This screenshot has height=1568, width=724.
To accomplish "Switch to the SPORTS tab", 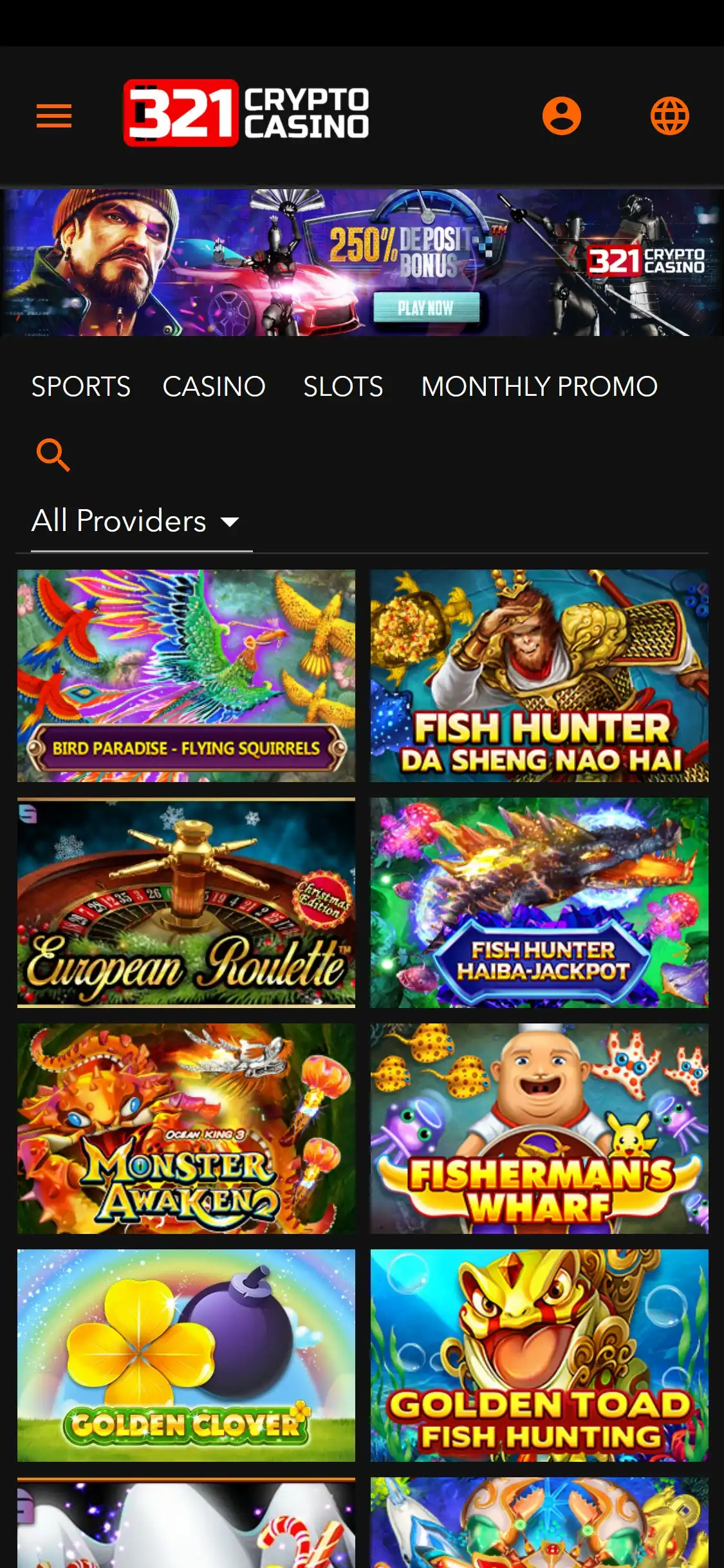I will click(x=81, y=386).
